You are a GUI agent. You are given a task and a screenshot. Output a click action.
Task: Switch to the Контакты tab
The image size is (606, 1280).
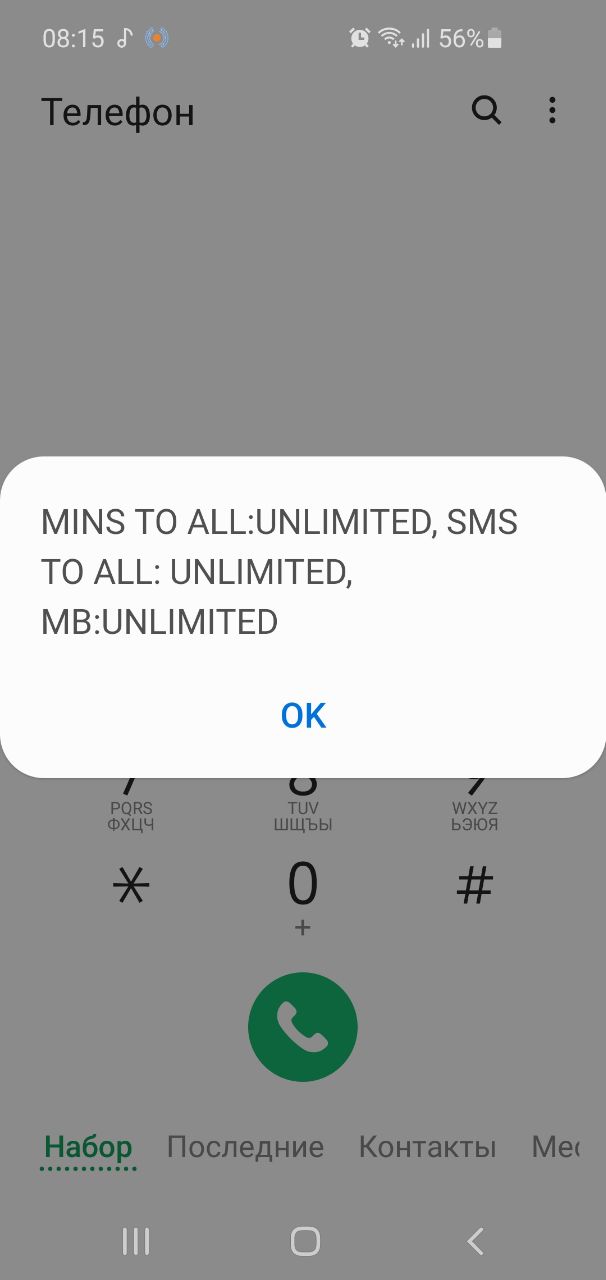tap(427, 1146)
